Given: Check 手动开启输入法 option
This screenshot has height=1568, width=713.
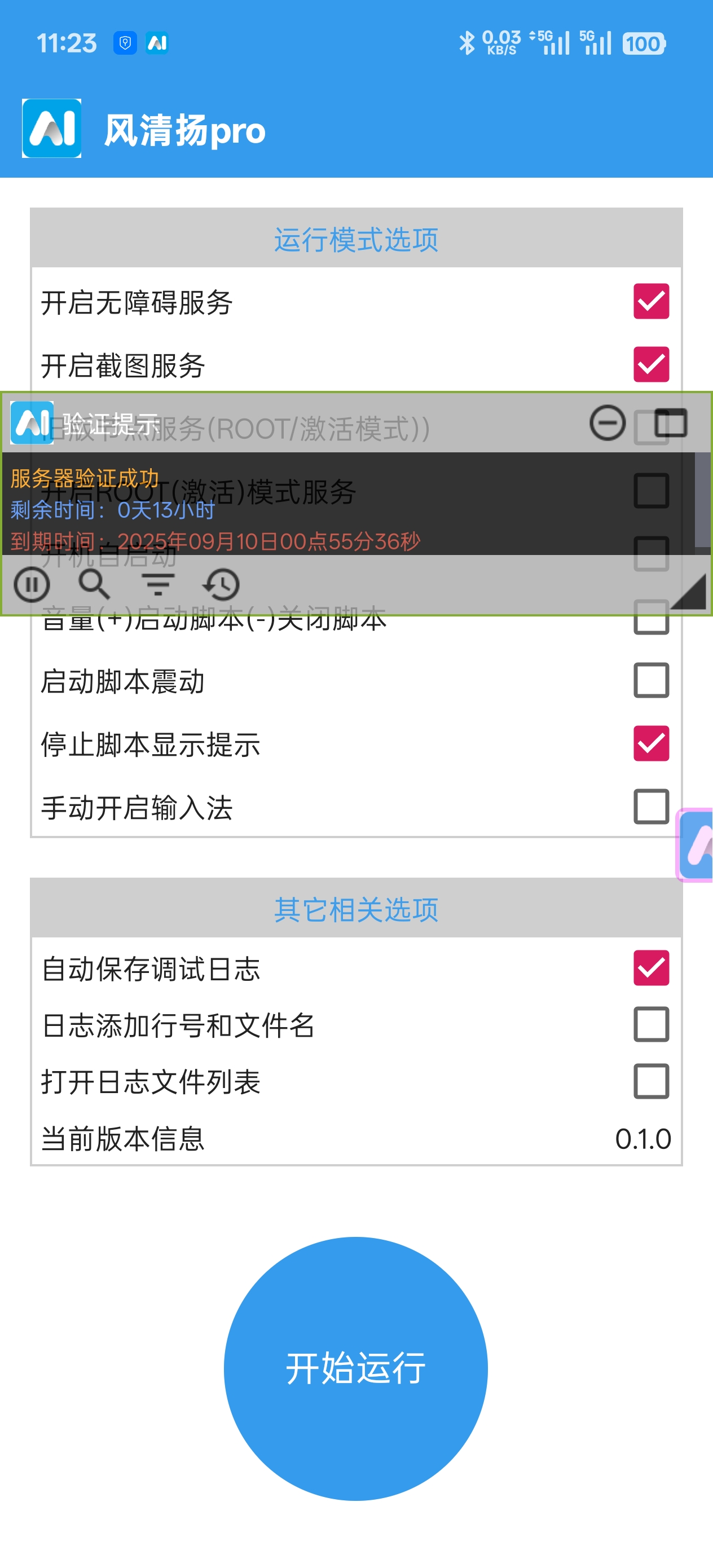Looking at the screenshot, I should pyautogui.click(x=651, y=807).
